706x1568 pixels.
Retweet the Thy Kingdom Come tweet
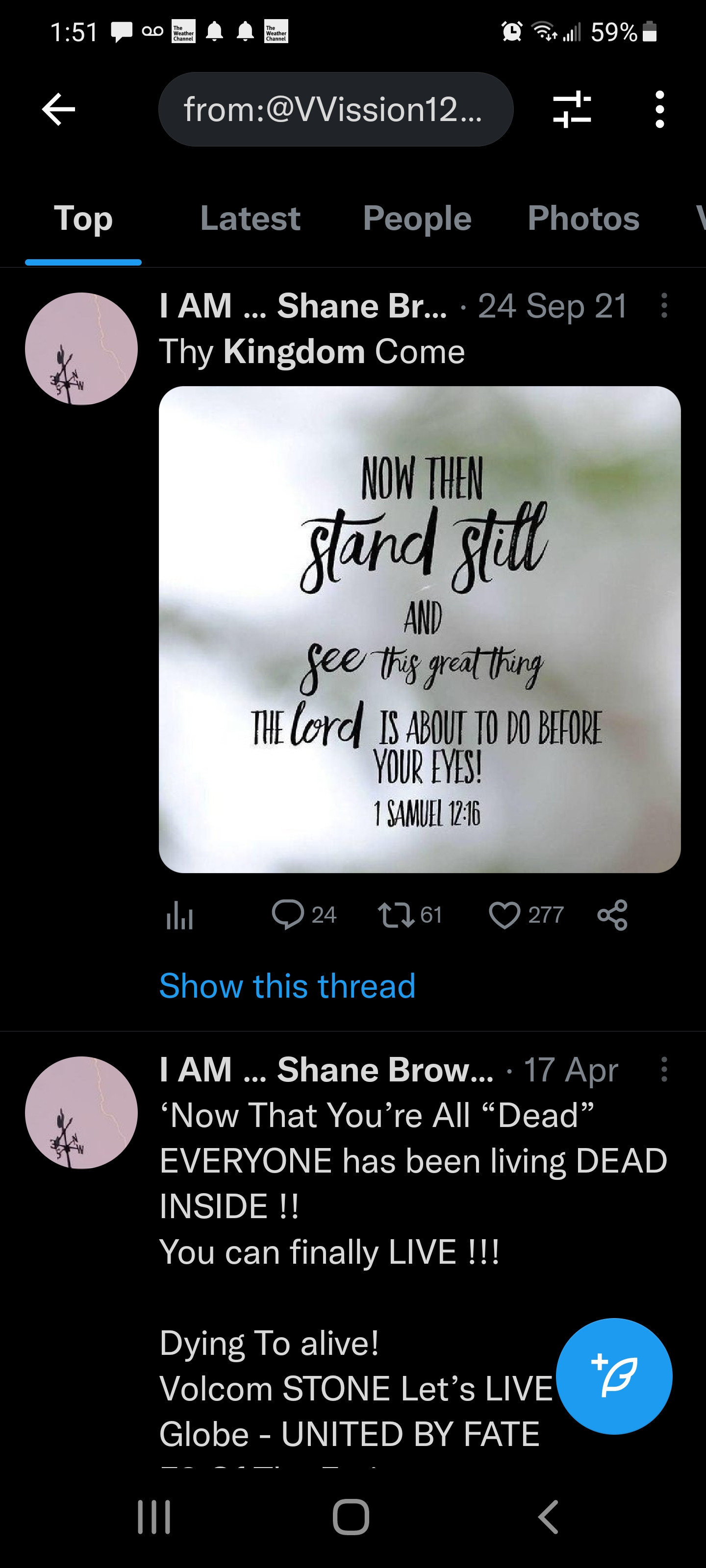click(x=396, y=915)
